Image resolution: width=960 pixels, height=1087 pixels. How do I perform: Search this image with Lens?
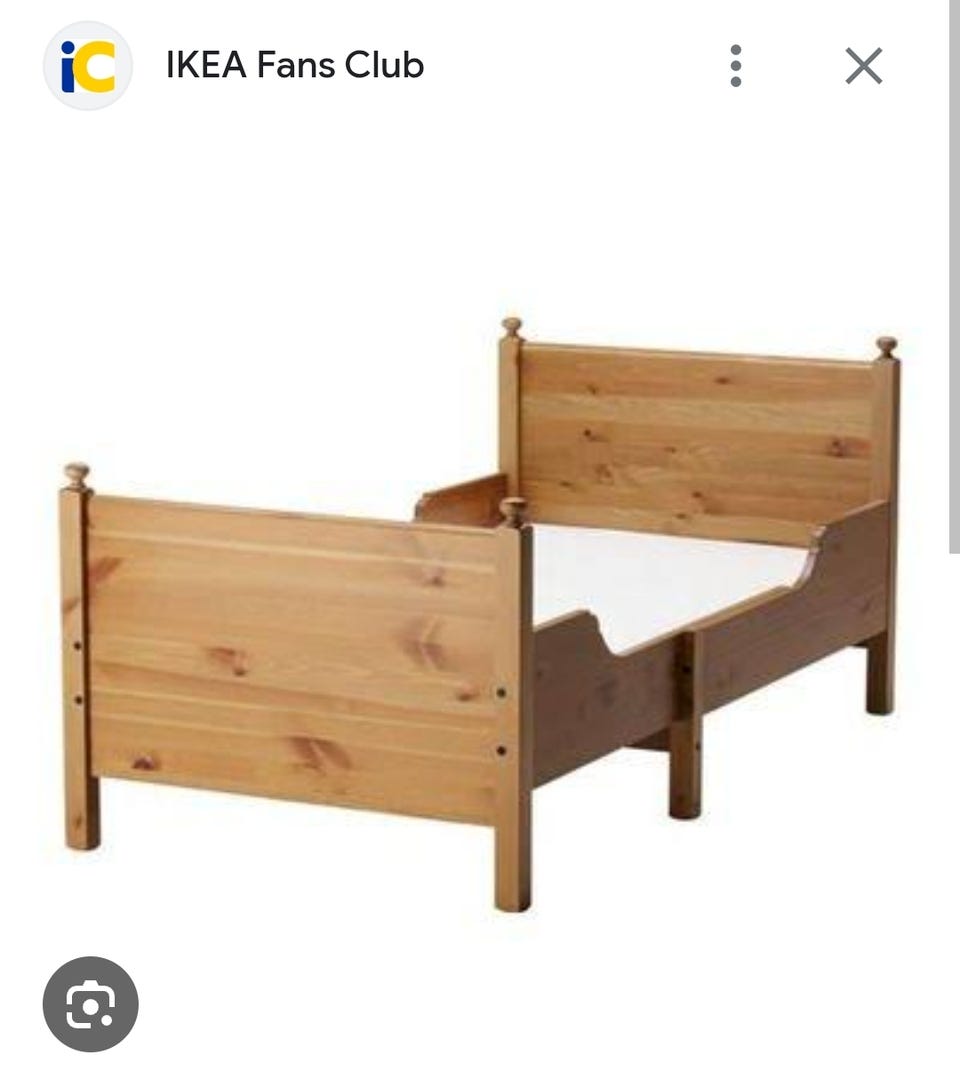pyautogui.click(x=91, y=1004)
